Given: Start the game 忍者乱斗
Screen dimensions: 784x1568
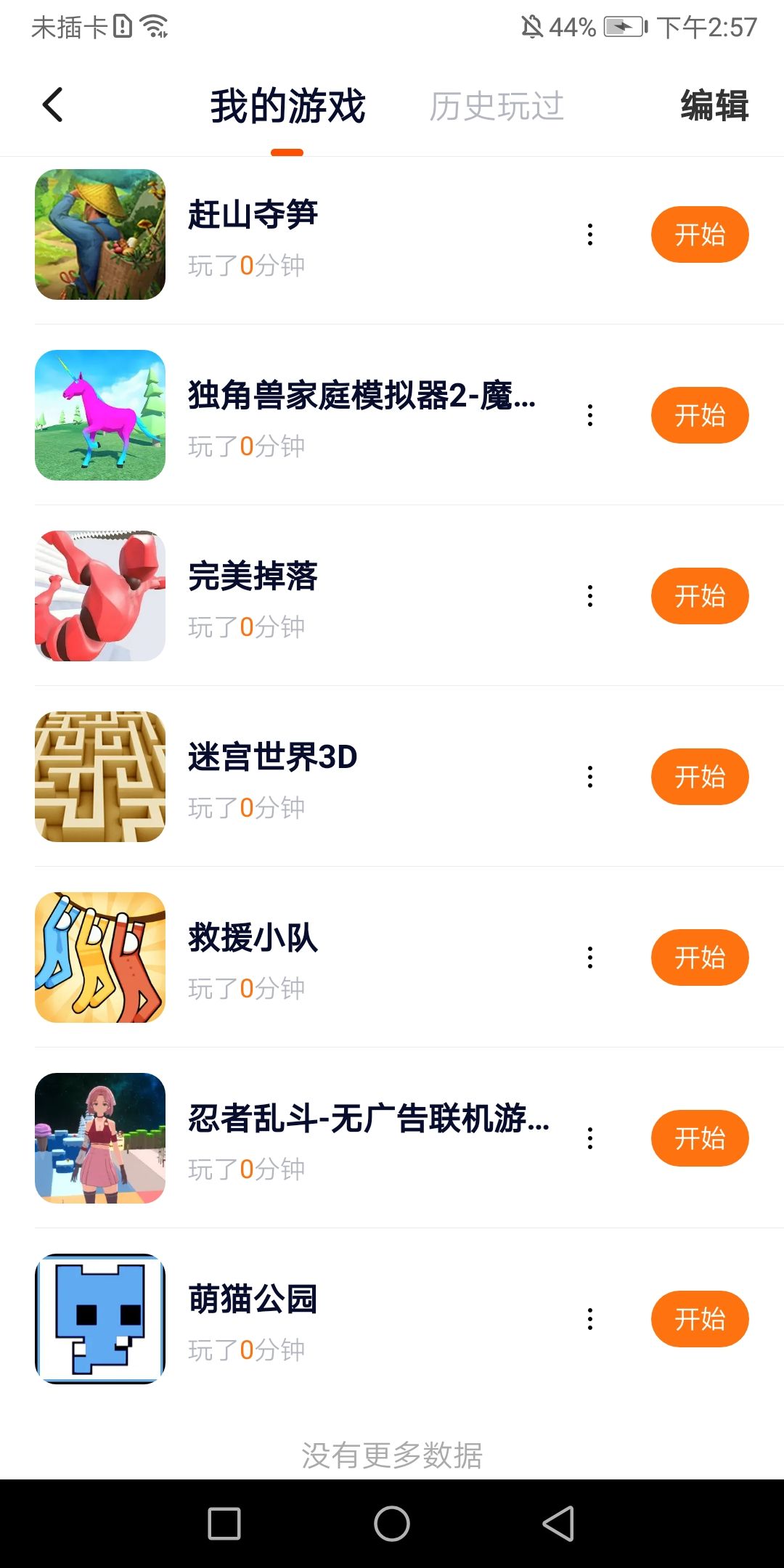Looking at the screenshot, I should pyautogui.click(x=699, y=1138).
